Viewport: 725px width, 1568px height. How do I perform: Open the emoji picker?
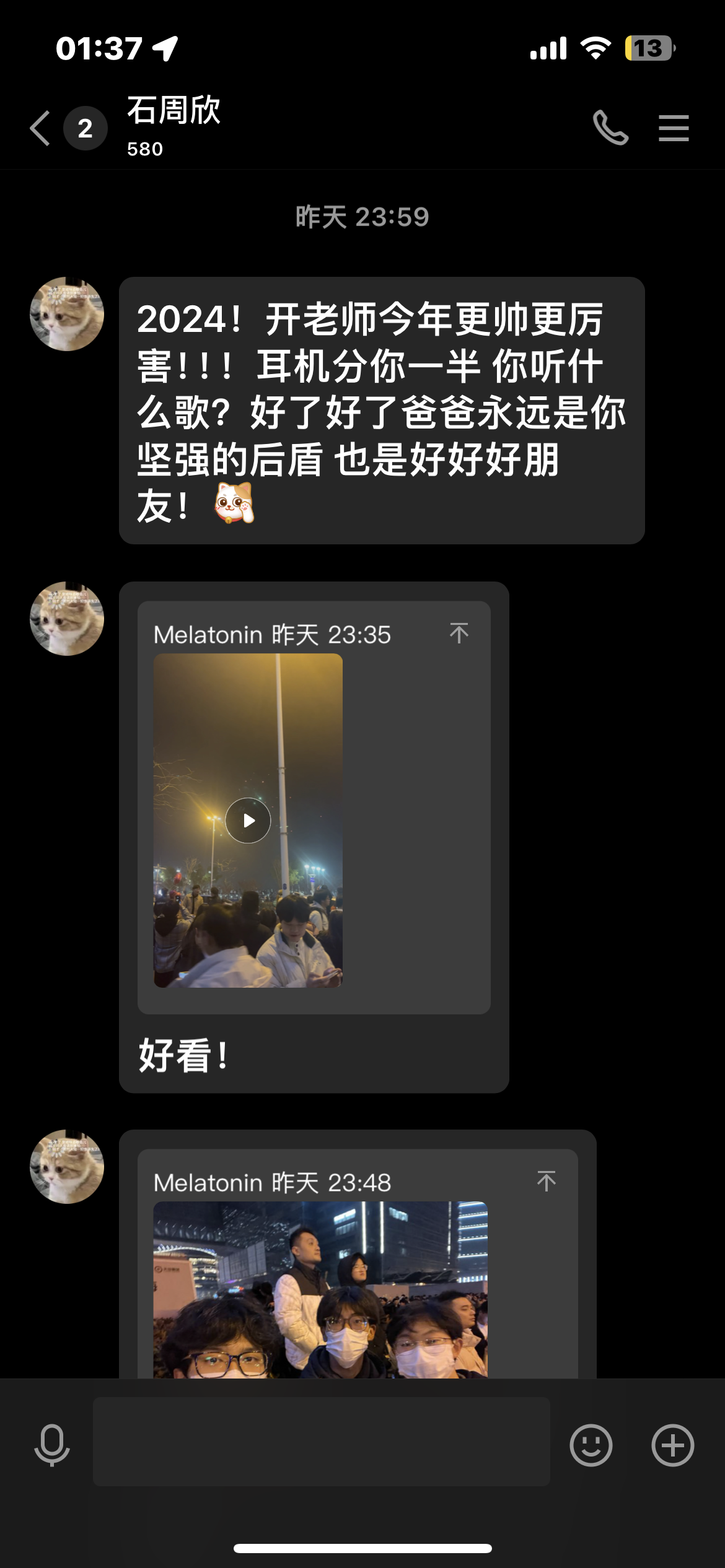pyautogui.click(x=591, y=1445)
